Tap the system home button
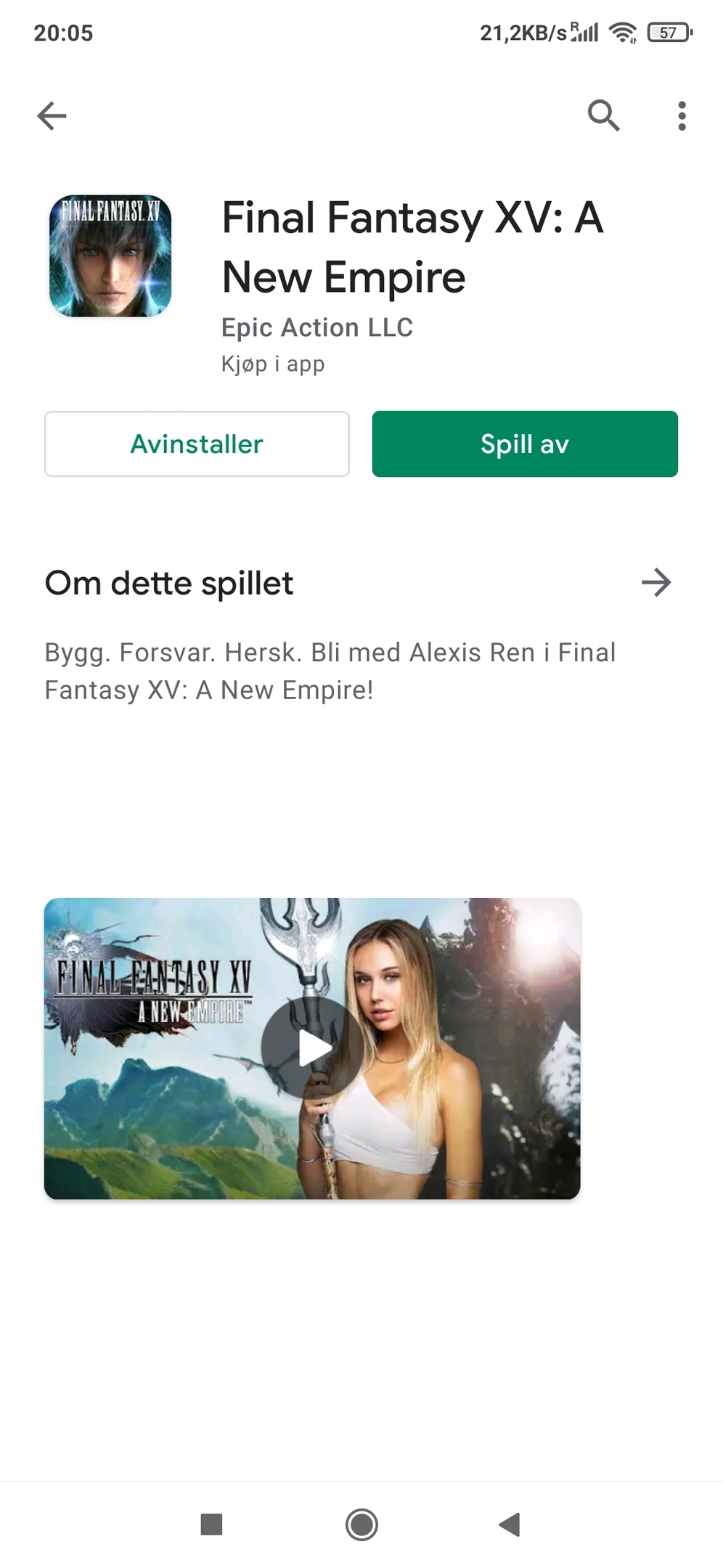The height and width of the screenshot is (1568, 723). (x=361, y=1524)
